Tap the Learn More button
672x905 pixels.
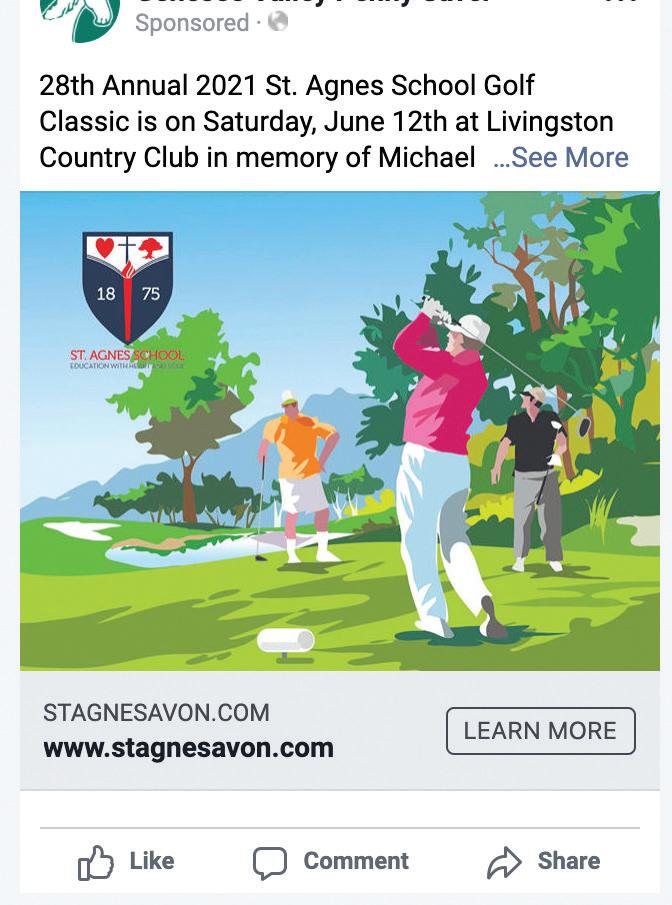[x=540, y=731]
